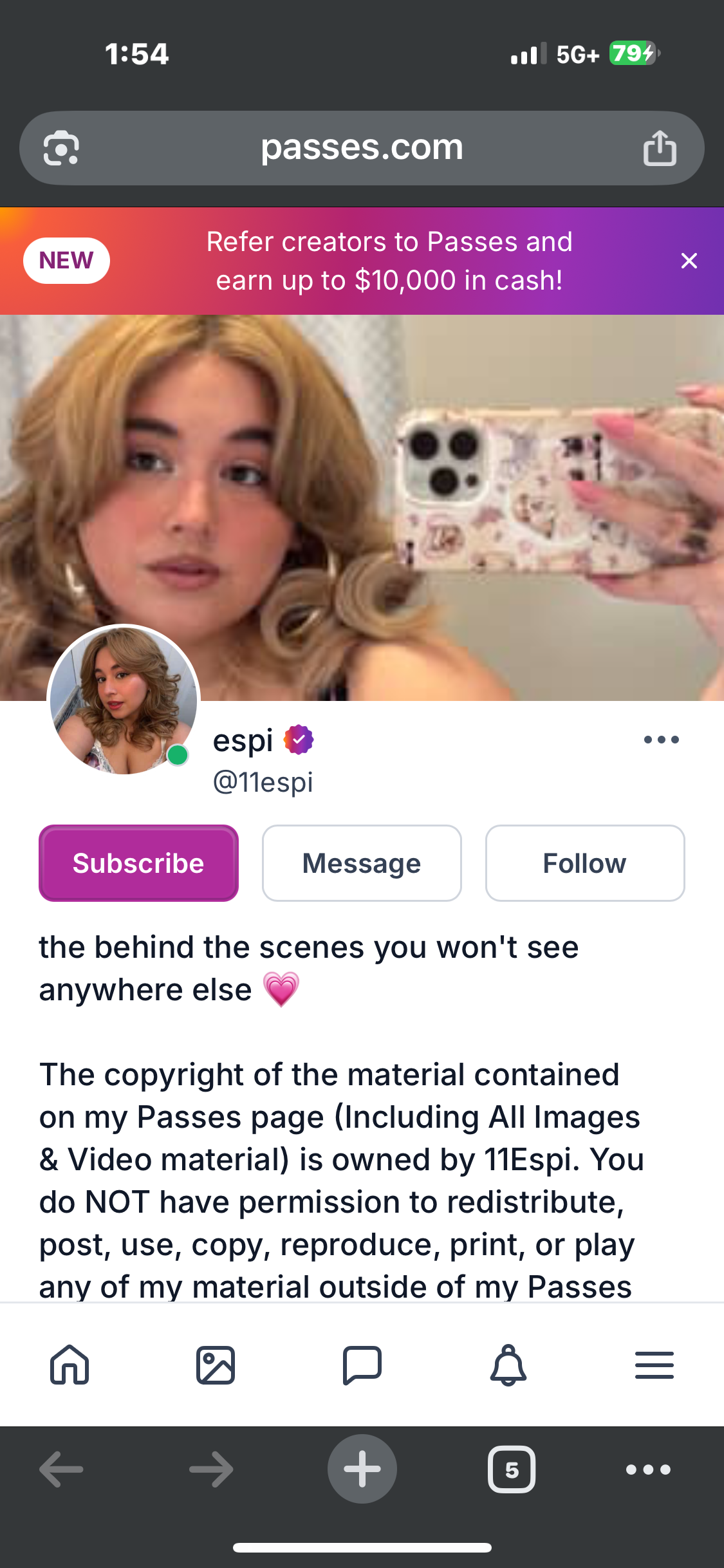Image resolution: width=724 pixels, height=1568 pixels.
Task: Open the profile's three-dot options menu
Action: (661, 740)
